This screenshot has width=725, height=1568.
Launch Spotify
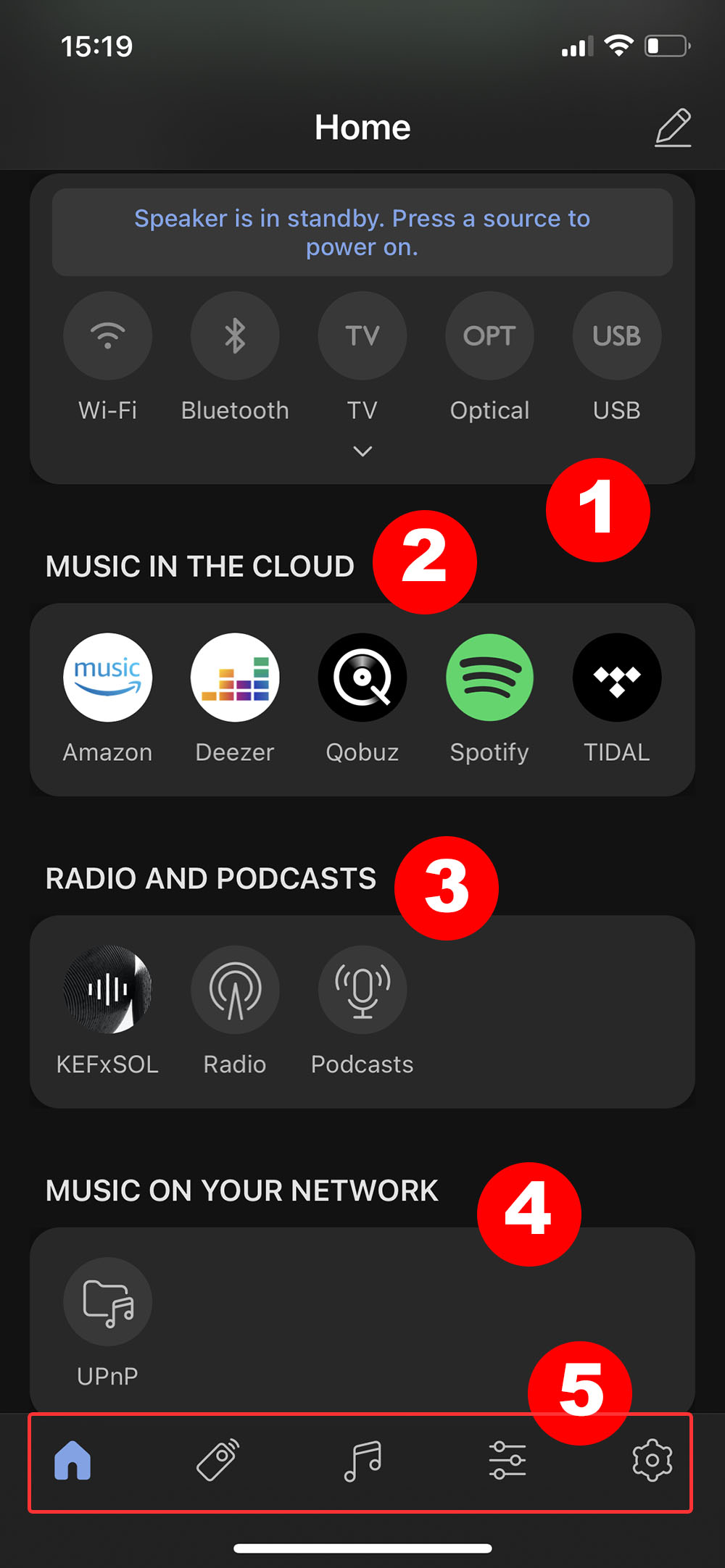pos(489,677)
